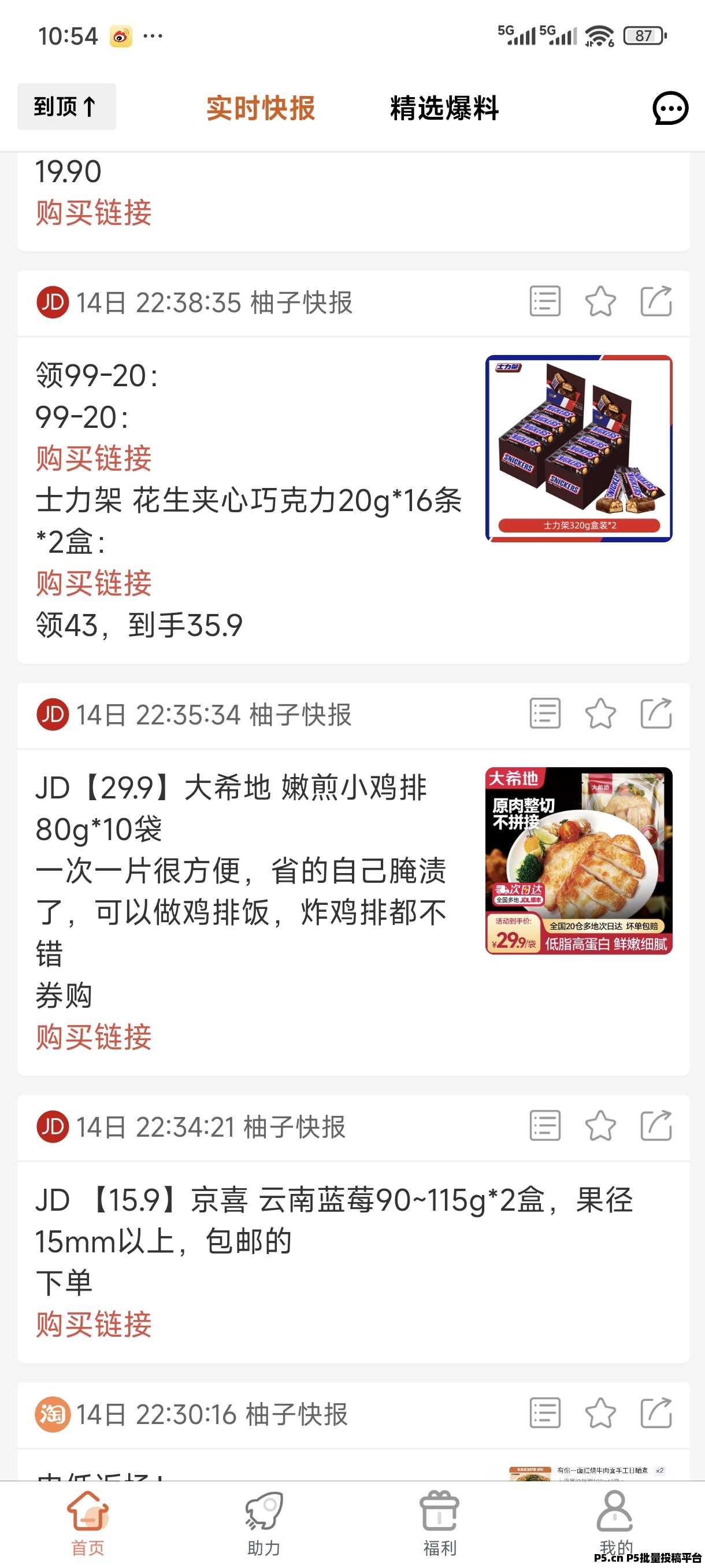Click the share icon on the Snickers post

[655, 301]
